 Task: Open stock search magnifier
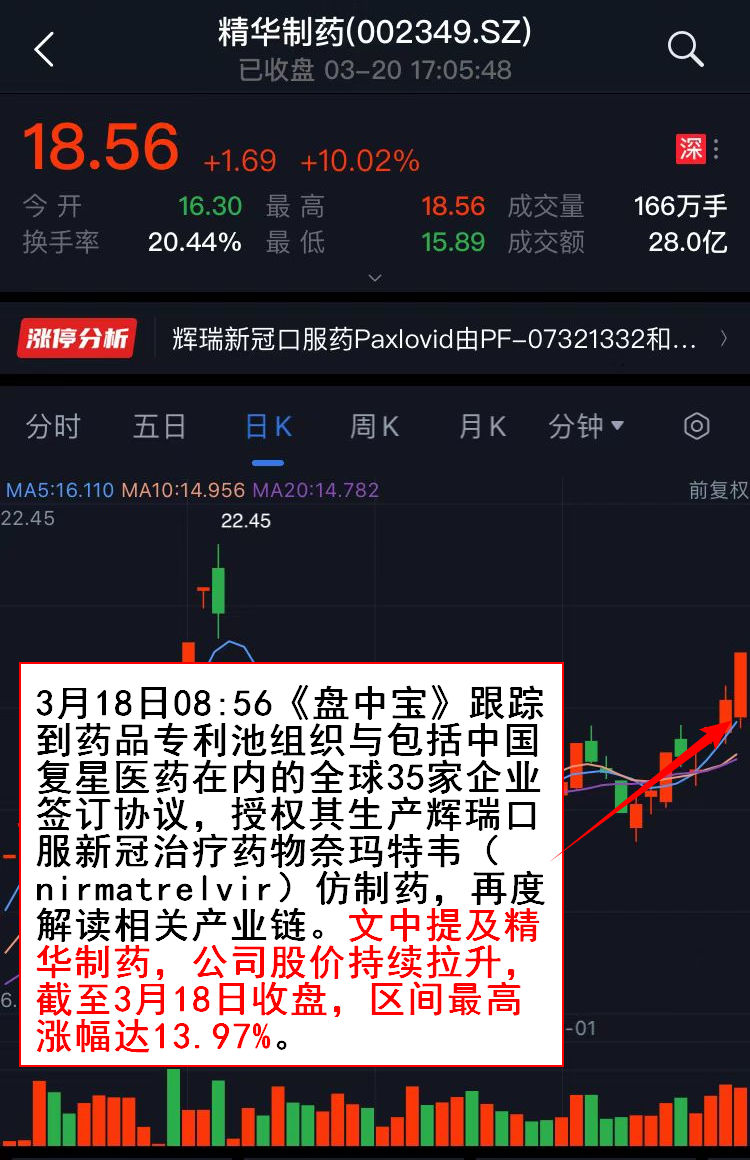coord(685,48)
